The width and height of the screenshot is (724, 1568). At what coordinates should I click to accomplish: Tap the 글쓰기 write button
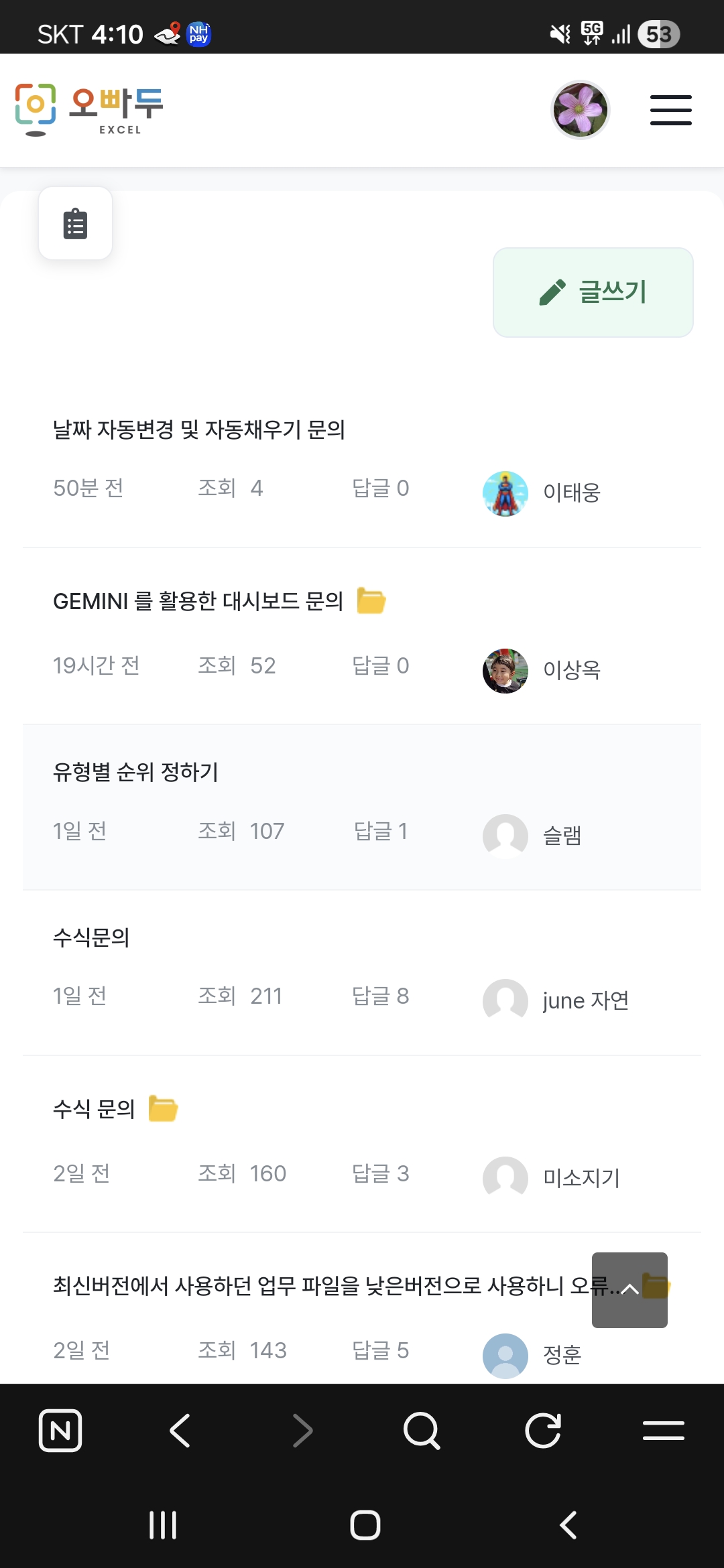click(593, 292)
